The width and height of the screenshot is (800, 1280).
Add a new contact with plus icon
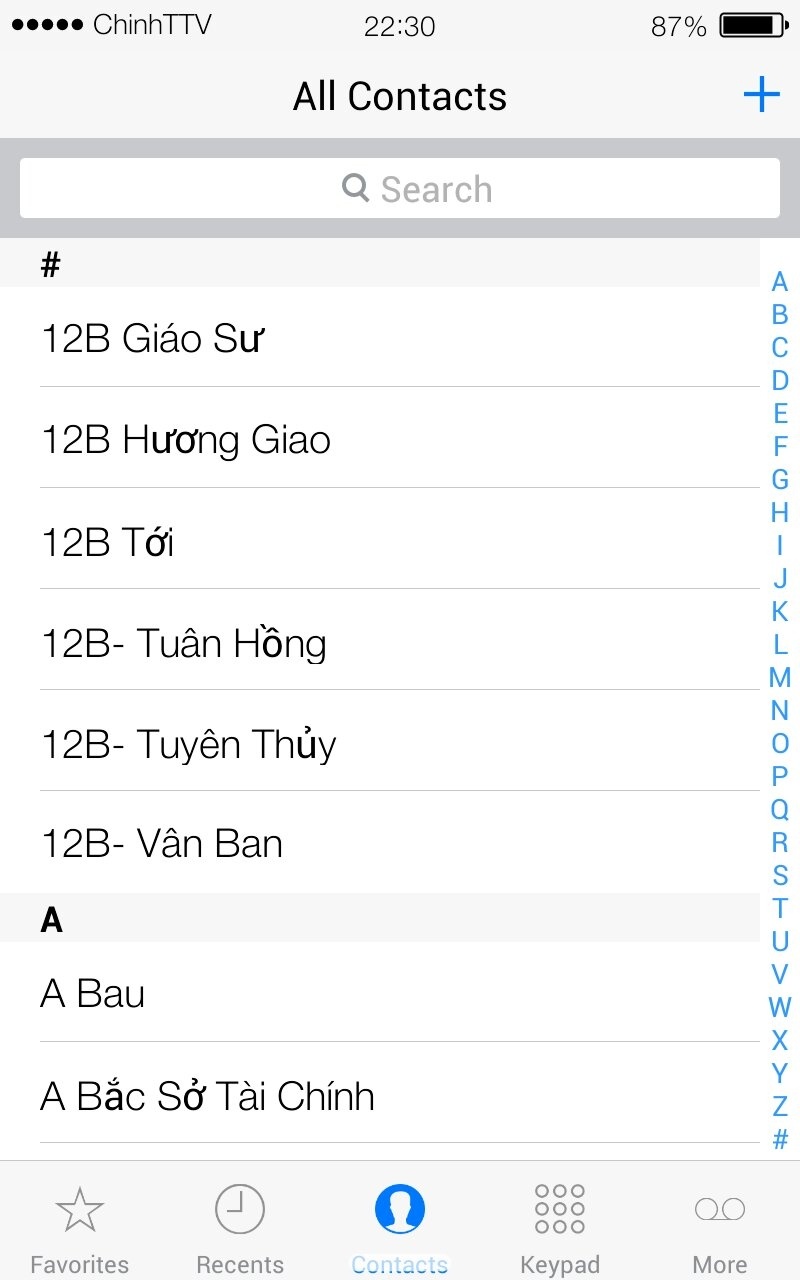pos(761,95)
